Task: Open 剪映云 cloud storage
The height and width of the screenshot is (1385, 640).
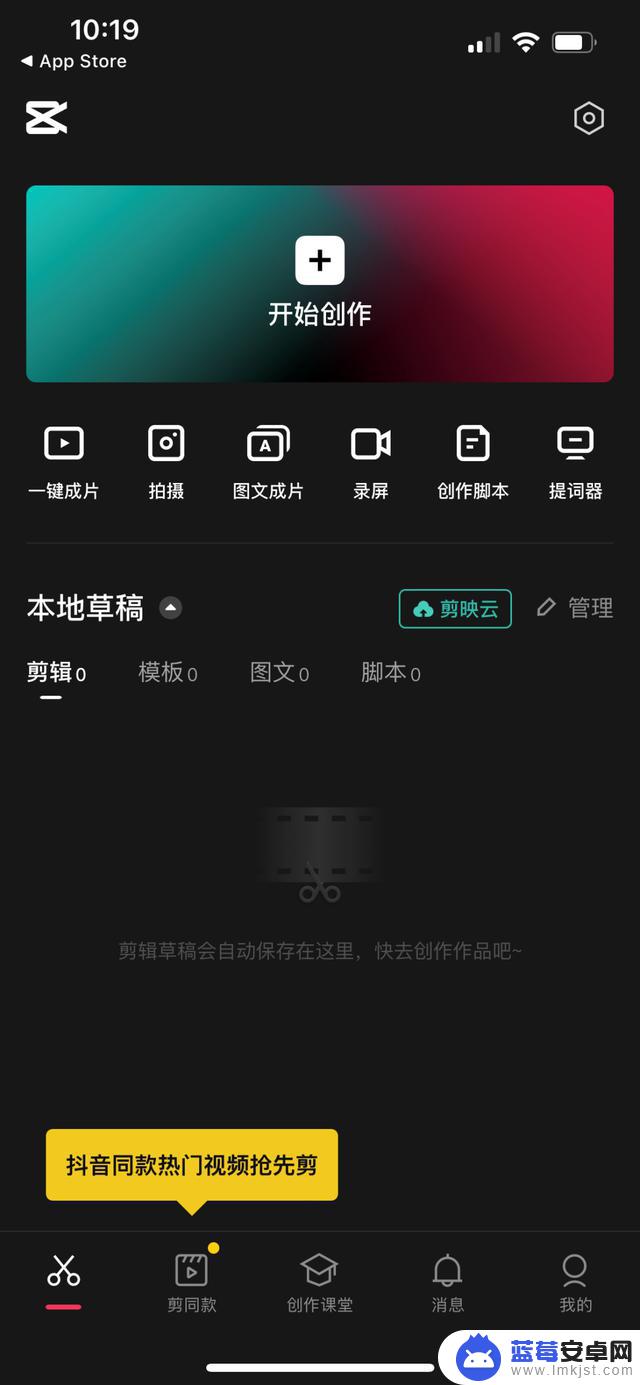Action: coord(455,608)
